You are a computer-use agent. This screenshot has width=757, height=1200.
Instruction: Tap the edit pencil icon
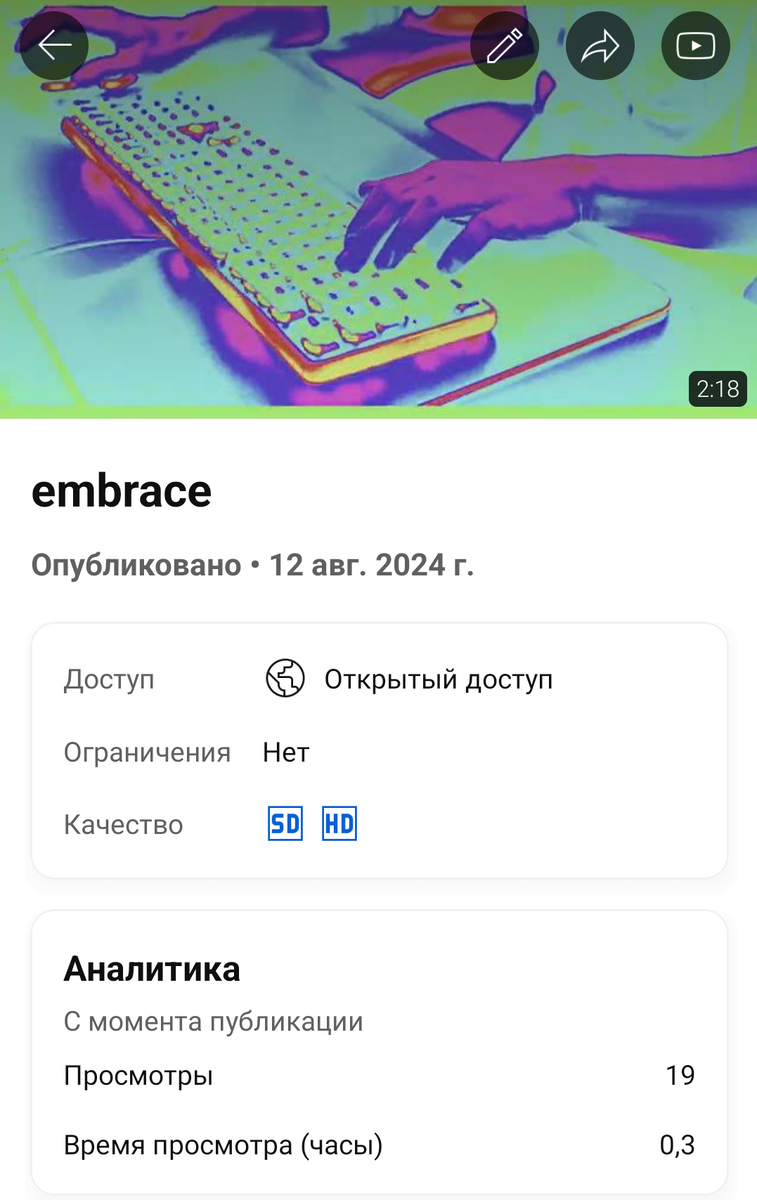coord(504,45)
